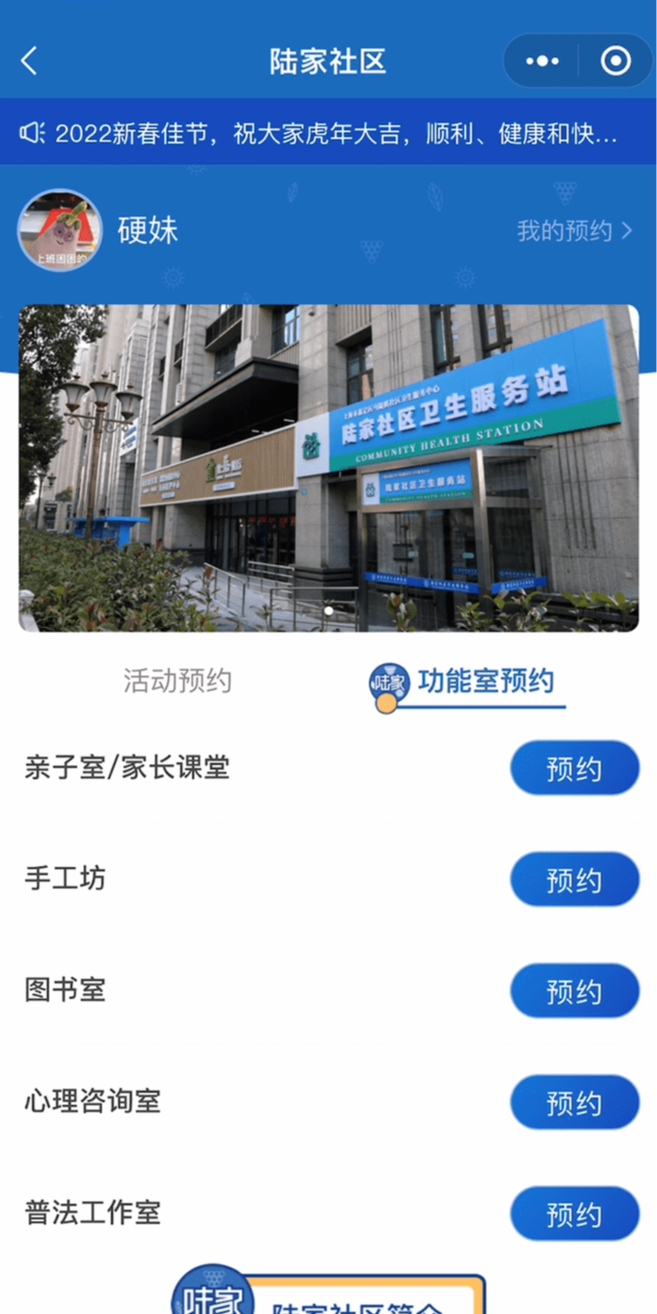Tap the 硬妹 profile avatar
Viewport: 657px width, 1314px height.
[60, 230]
